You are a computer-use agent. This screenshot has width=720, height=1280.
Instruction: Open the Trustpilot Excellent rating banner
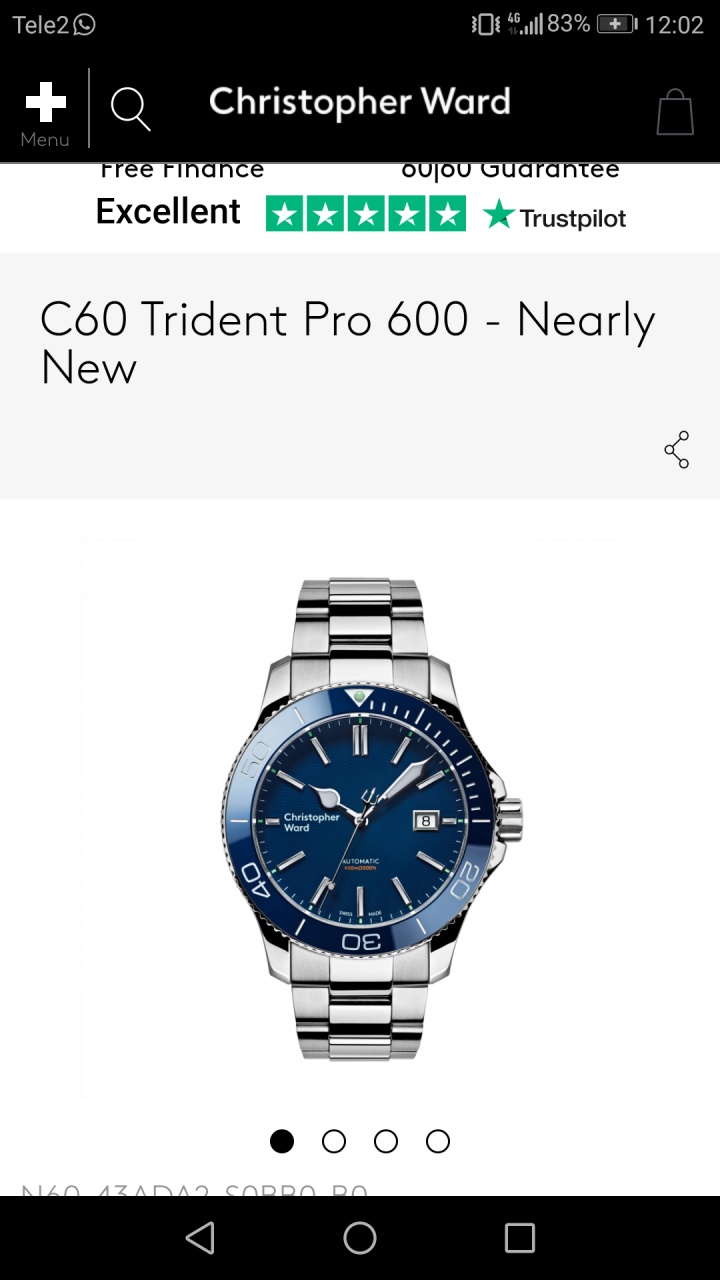point(360,214)
